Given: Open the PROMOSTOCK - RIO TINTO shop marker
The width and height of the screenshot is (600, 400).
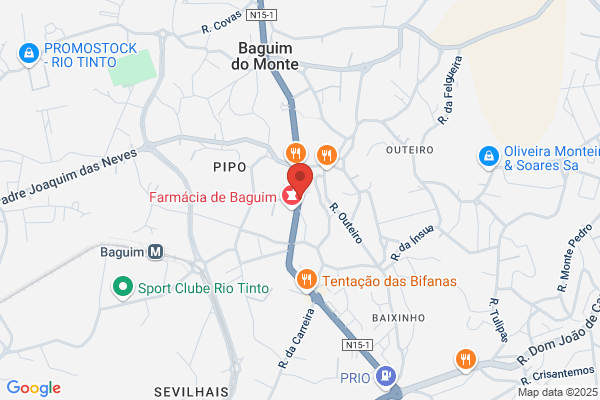Looking at the screenshot, I should point(29,54).
